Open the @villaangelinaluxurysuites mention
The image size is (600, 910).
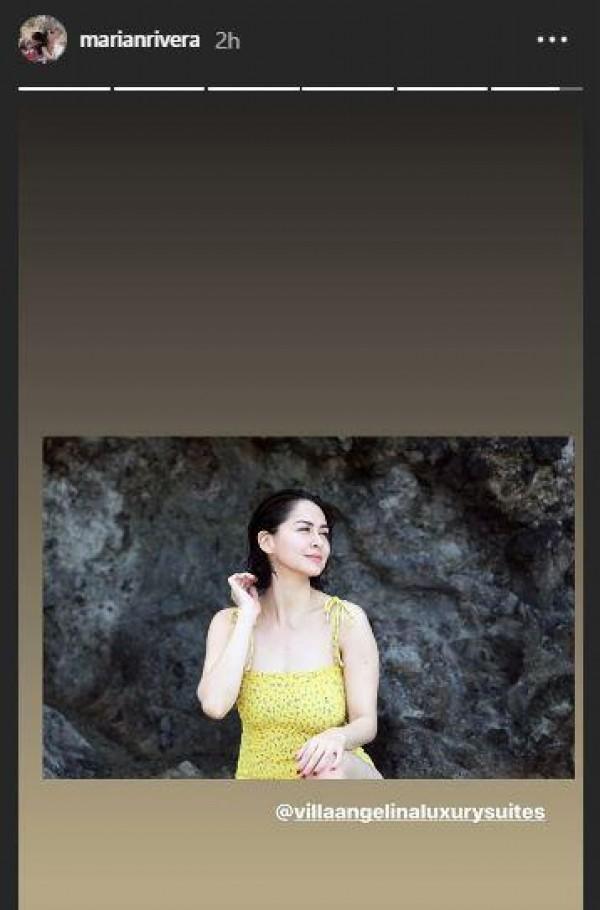tap(410, 812)
